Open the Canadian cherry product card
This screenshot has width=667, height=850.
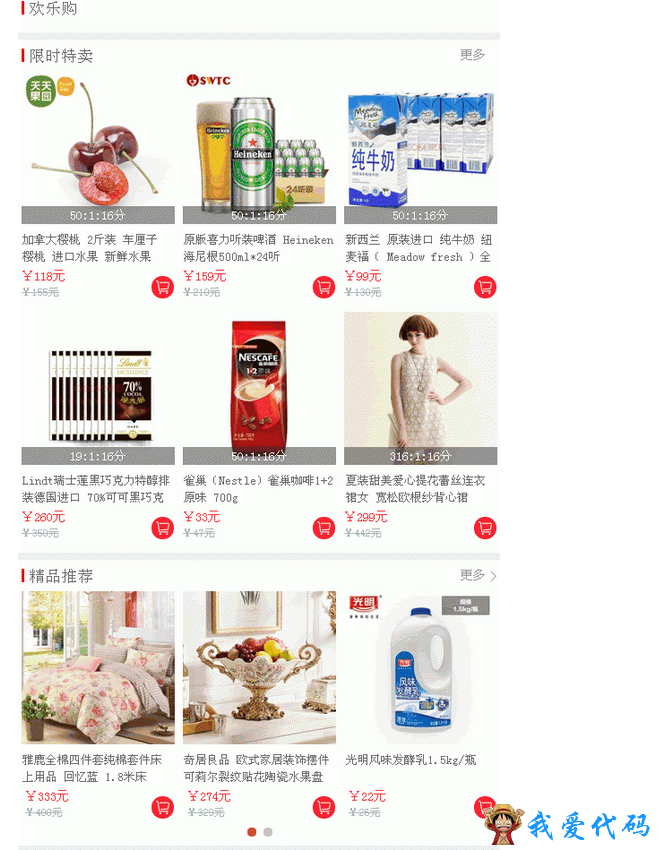pos(98,145)
